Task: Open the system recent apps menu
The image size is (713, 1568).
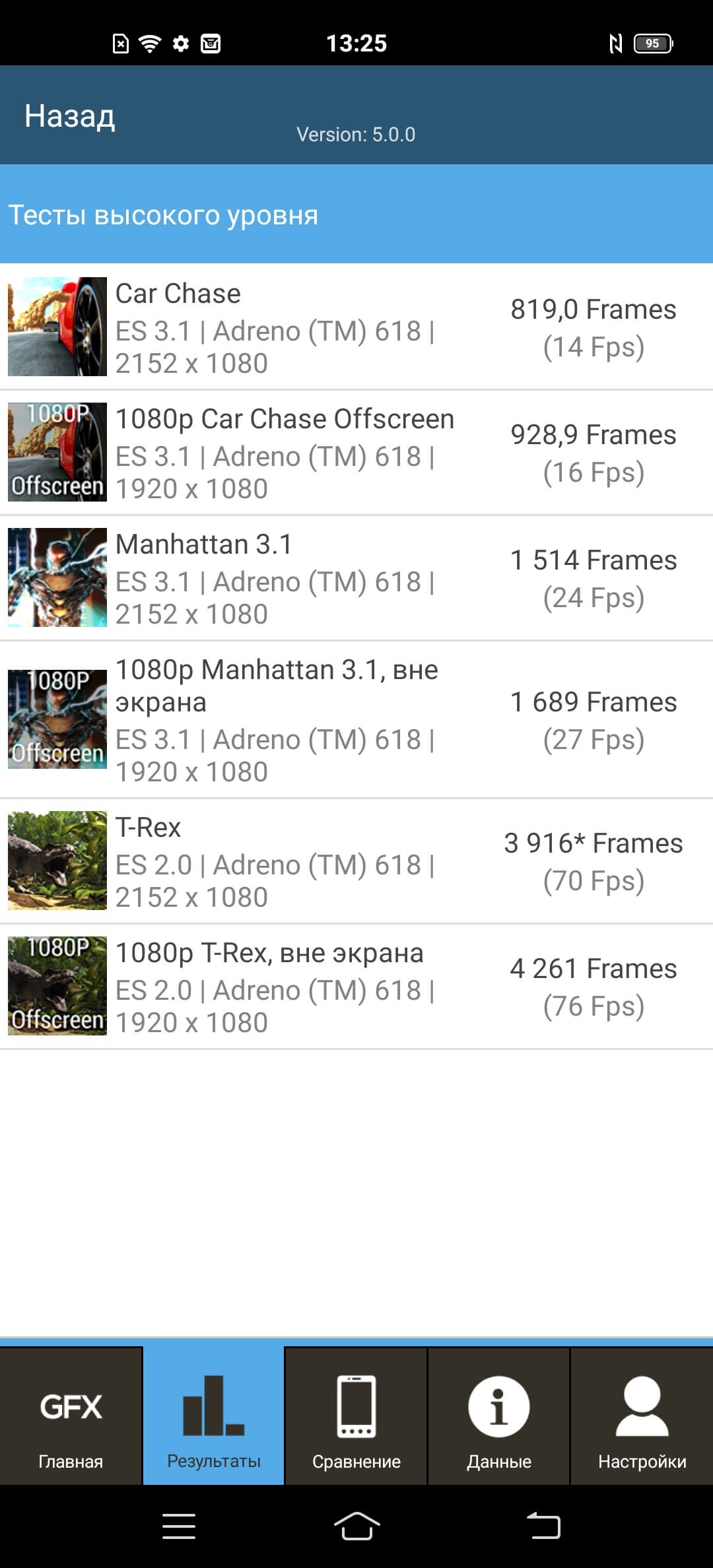Action: tap(178, 1526)
